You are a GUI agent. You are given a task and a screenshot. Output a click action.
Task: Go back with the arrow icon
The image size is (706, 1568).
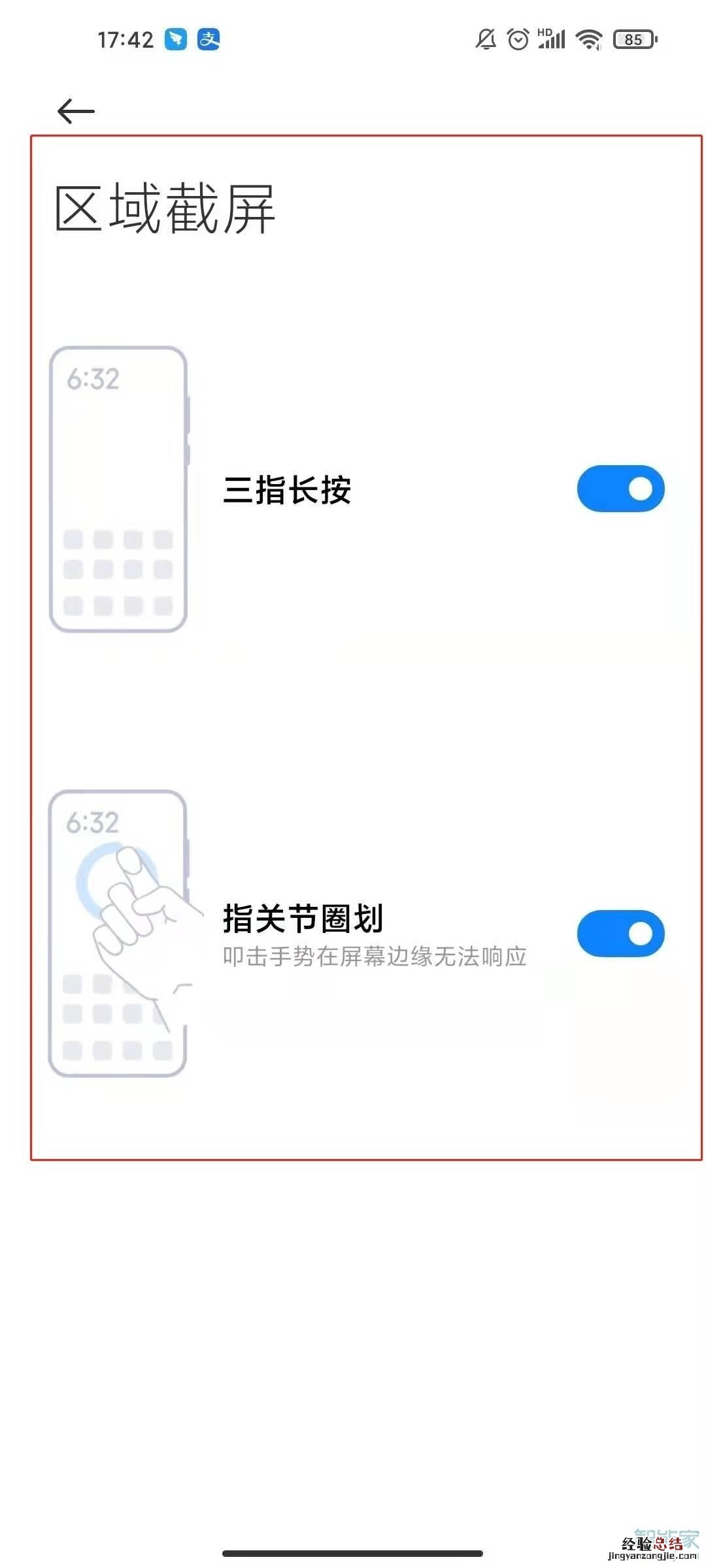click(76, 111)
